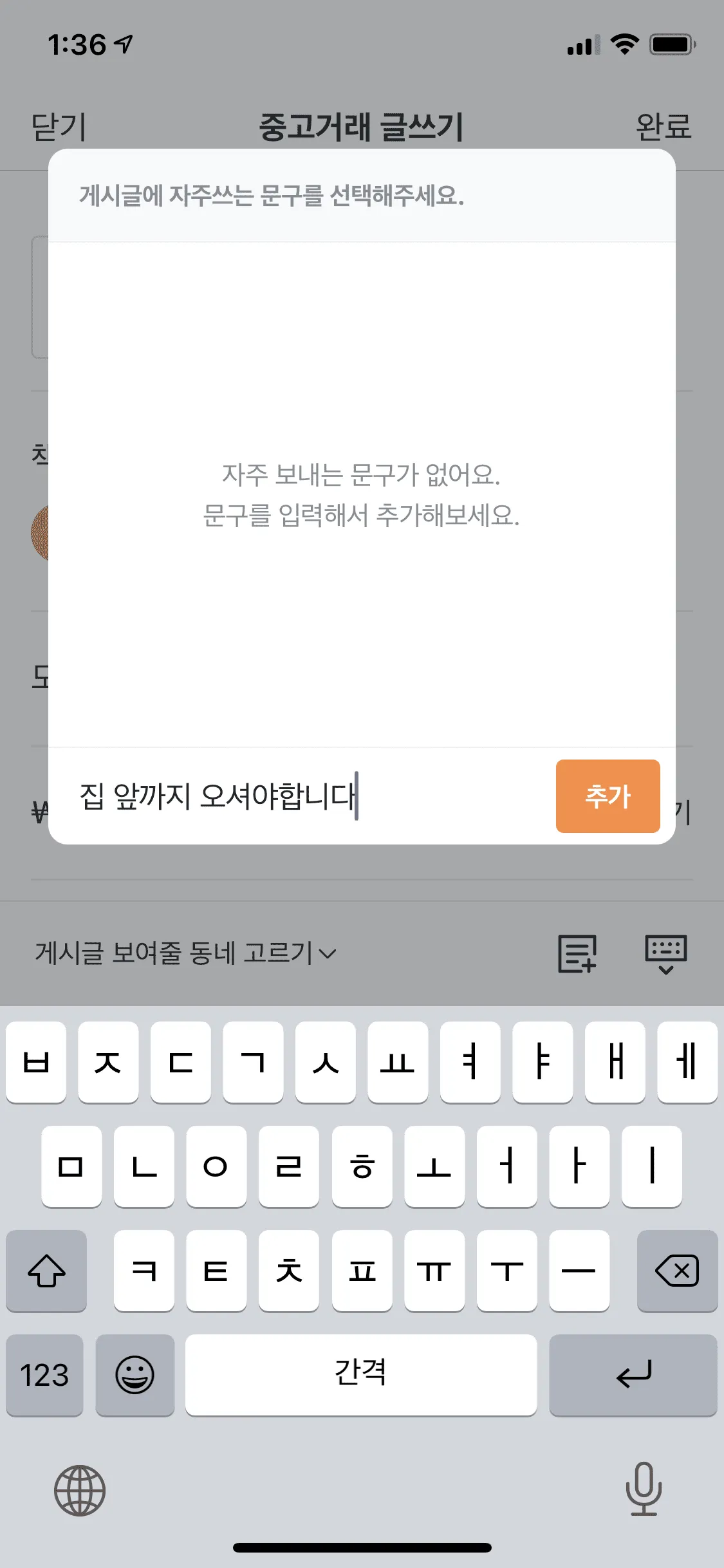Open the frequently used phrases icon
This screenshot has width=724, height=1568.
577,953
